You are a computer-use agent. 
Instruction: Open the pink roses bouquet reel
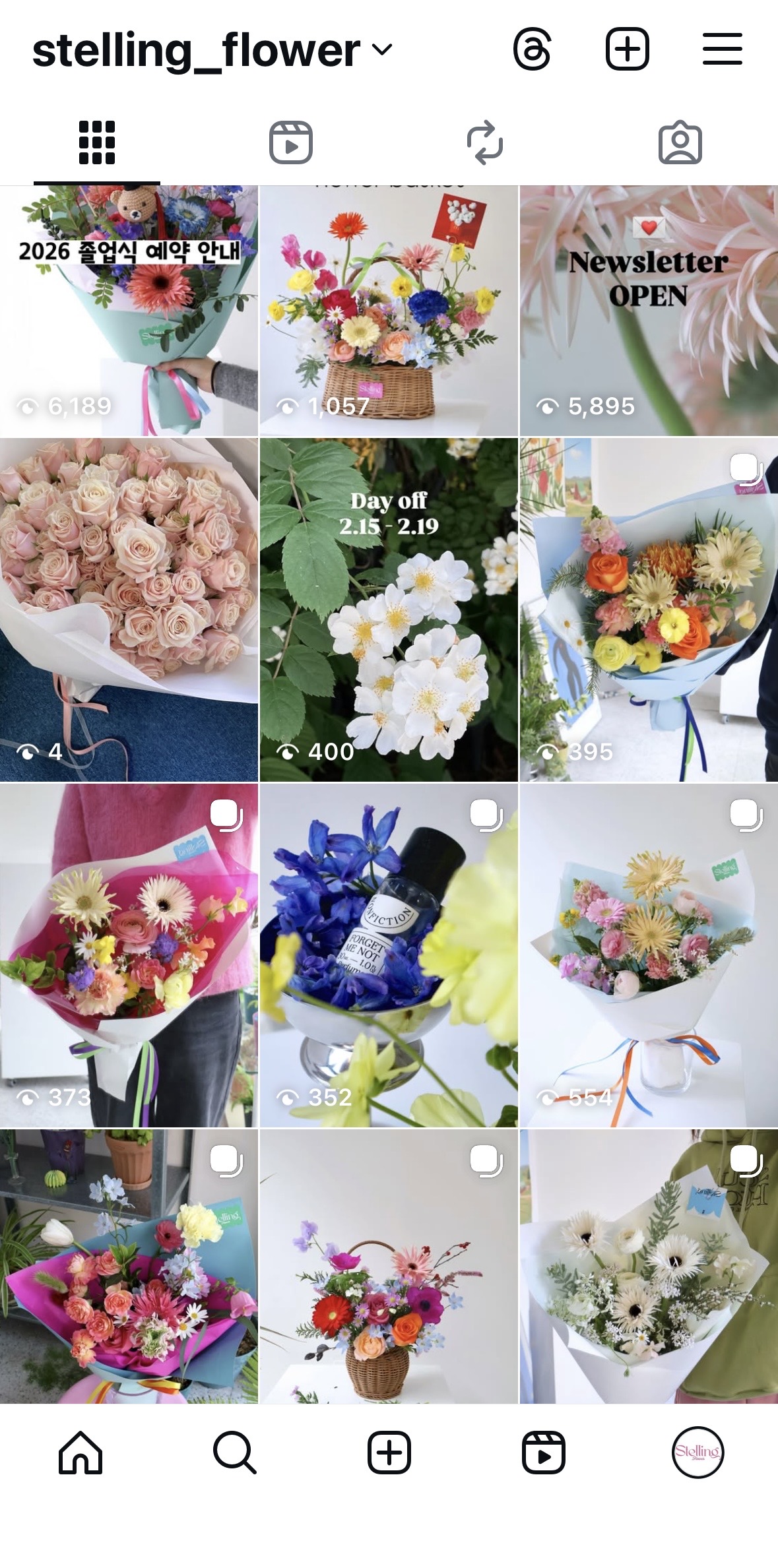(x=129, y=610)
